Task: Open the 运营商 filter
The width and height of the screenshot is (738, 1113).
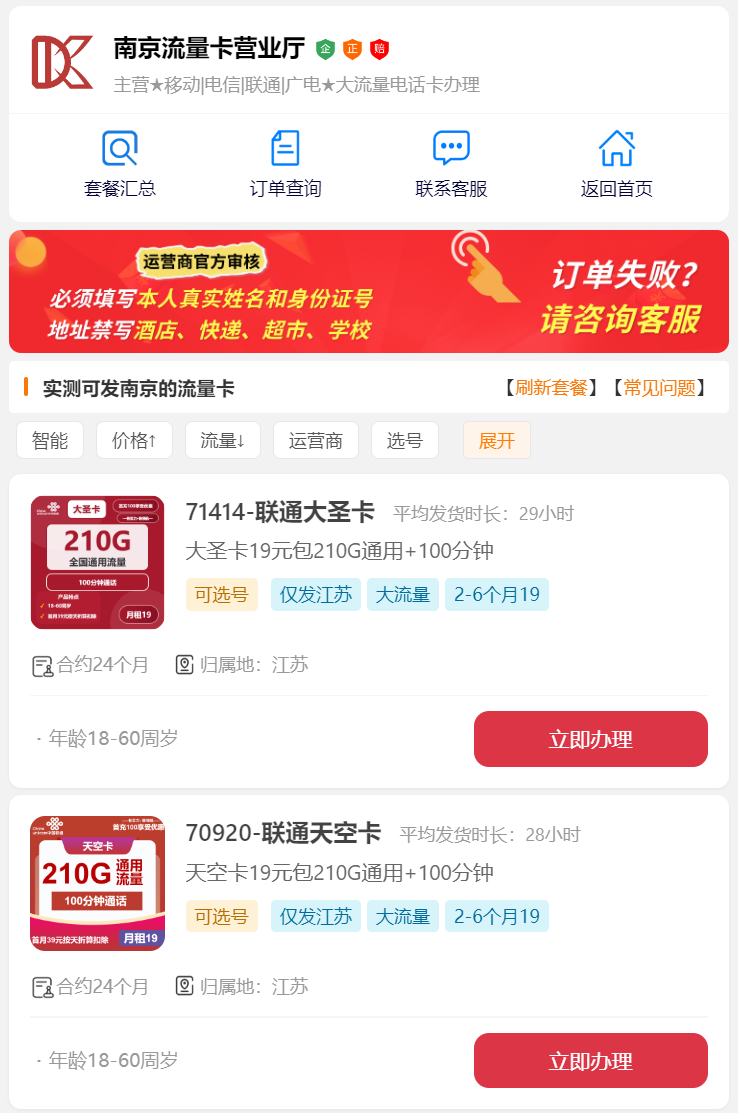Action: 315,440
